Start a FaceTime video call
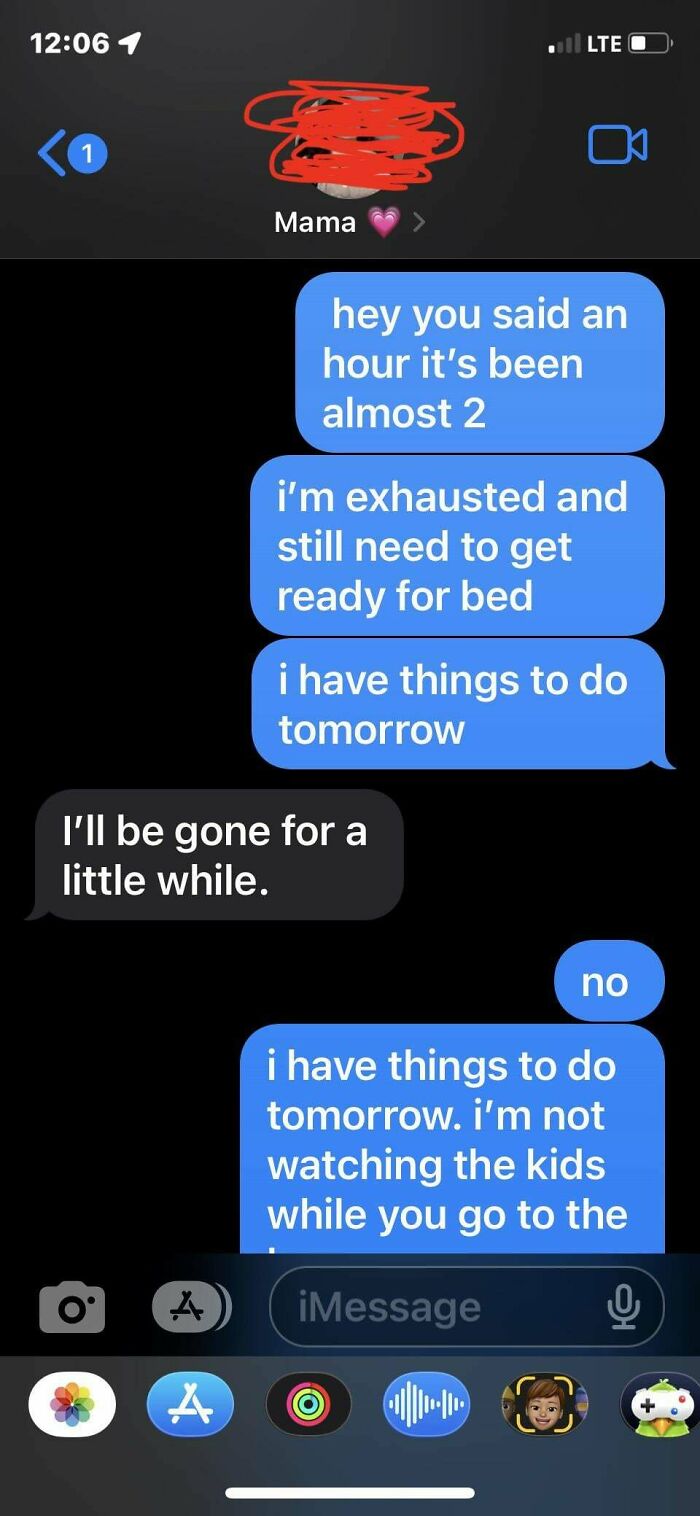Viewport: 700px width, 1516px height. point(617,146)
